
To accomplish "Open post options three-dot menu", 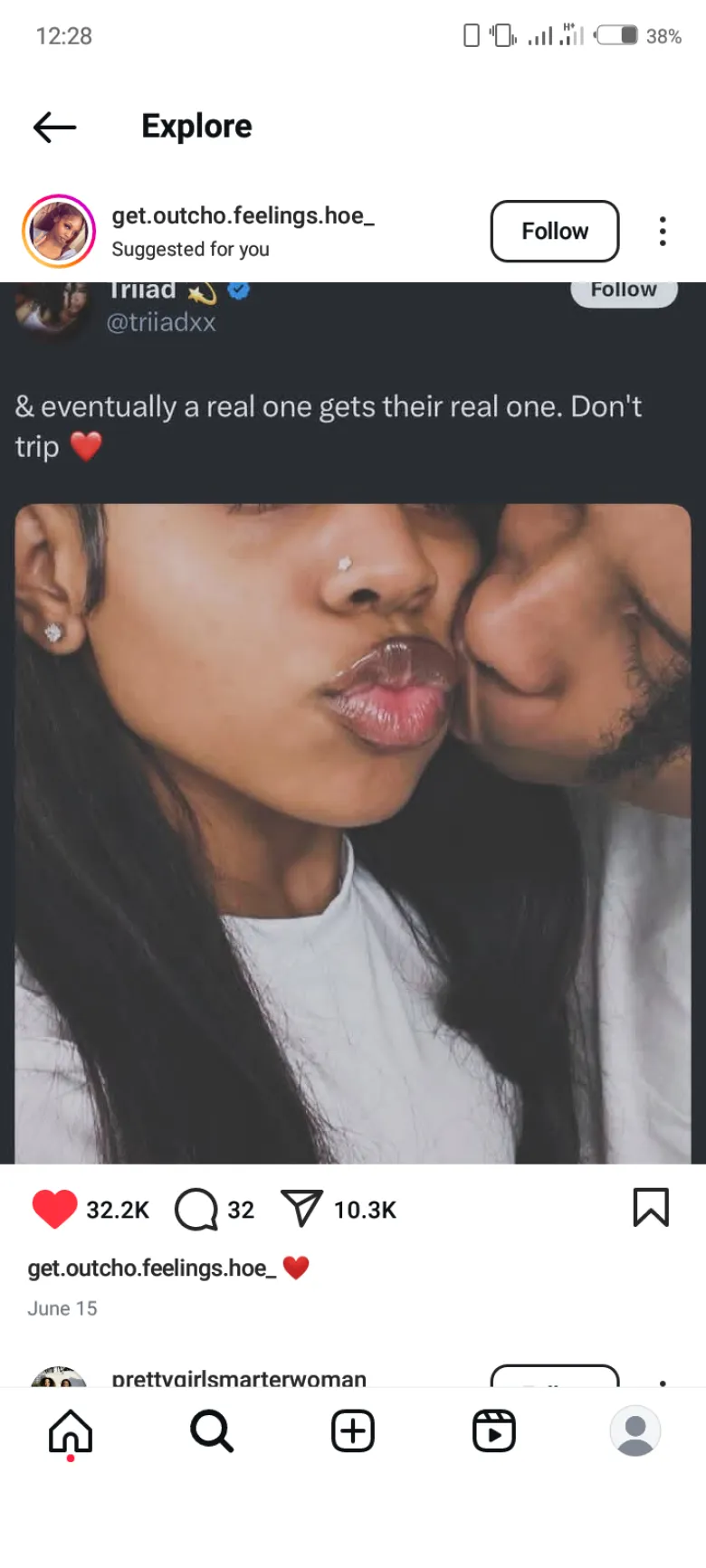I will tap(663, 232).
